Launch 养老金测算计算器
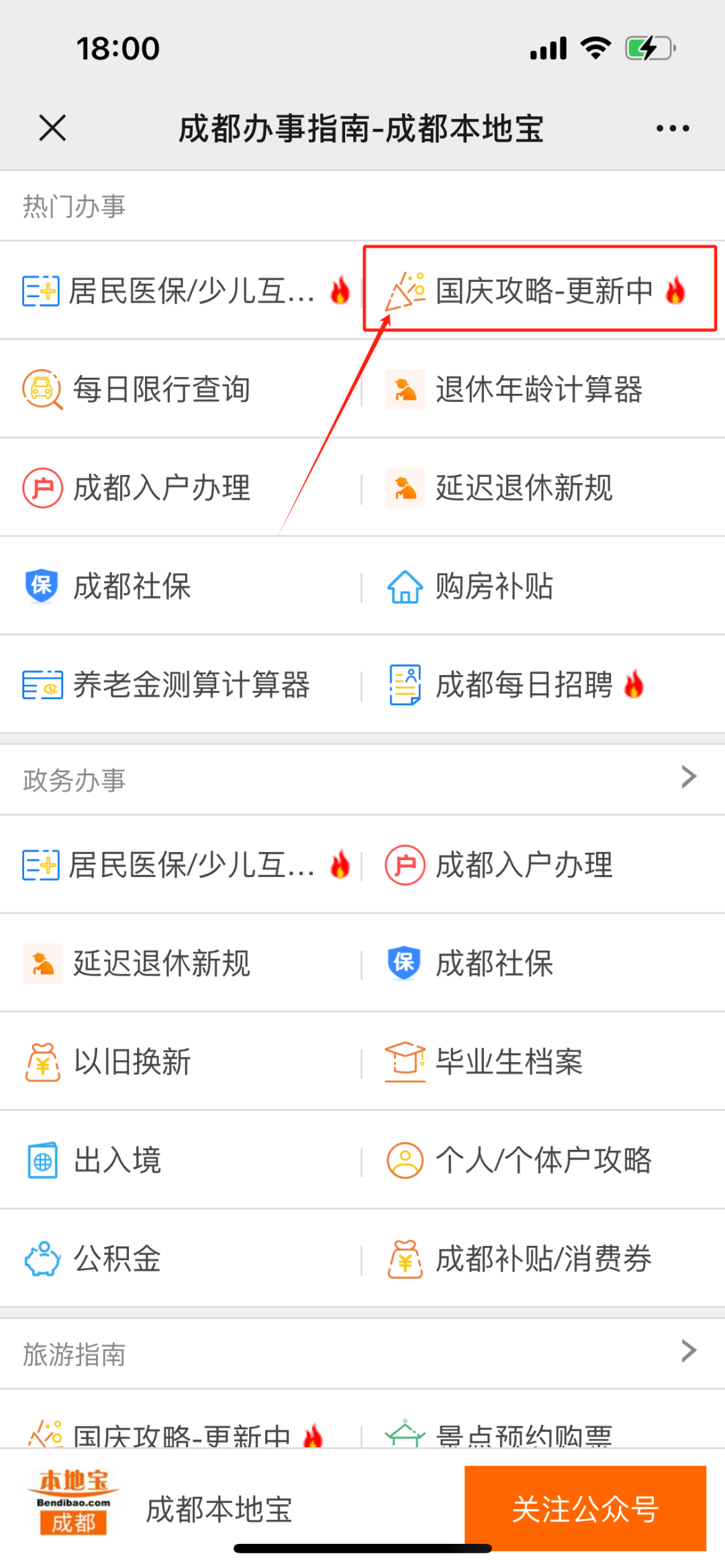Image resolution: width=725 pixels, height=1568 pixels. 191,685
